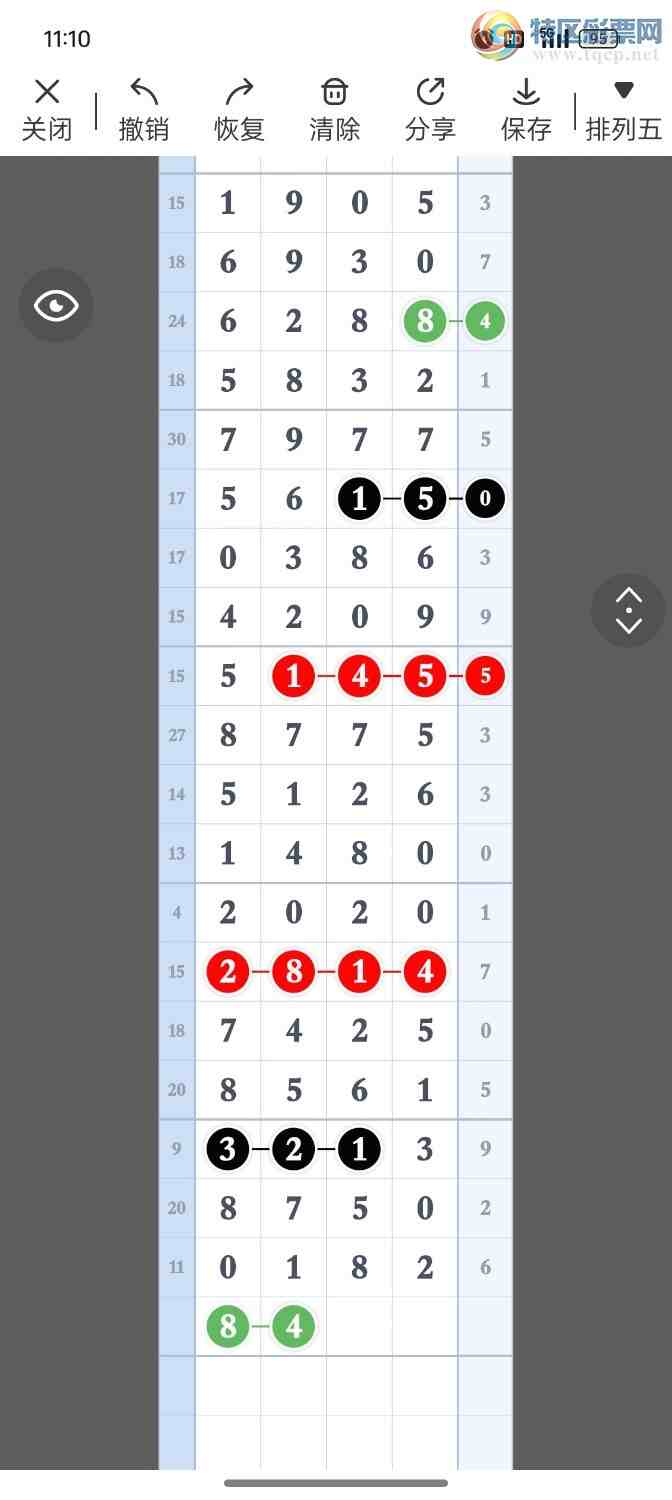Undo the last marking with 撤销
The width and height of the screenshot is (672, 1500).
point(144,109)
